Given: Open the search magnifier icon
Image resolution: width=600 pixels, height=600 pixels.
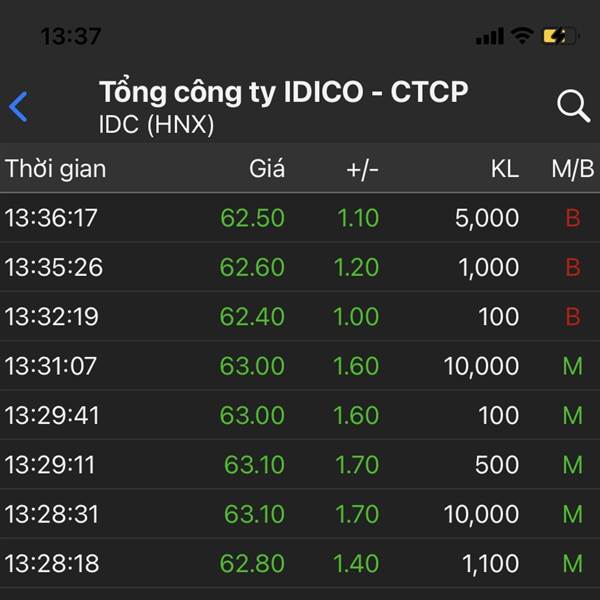Looking at the screenshot, I should coord(573,106).
